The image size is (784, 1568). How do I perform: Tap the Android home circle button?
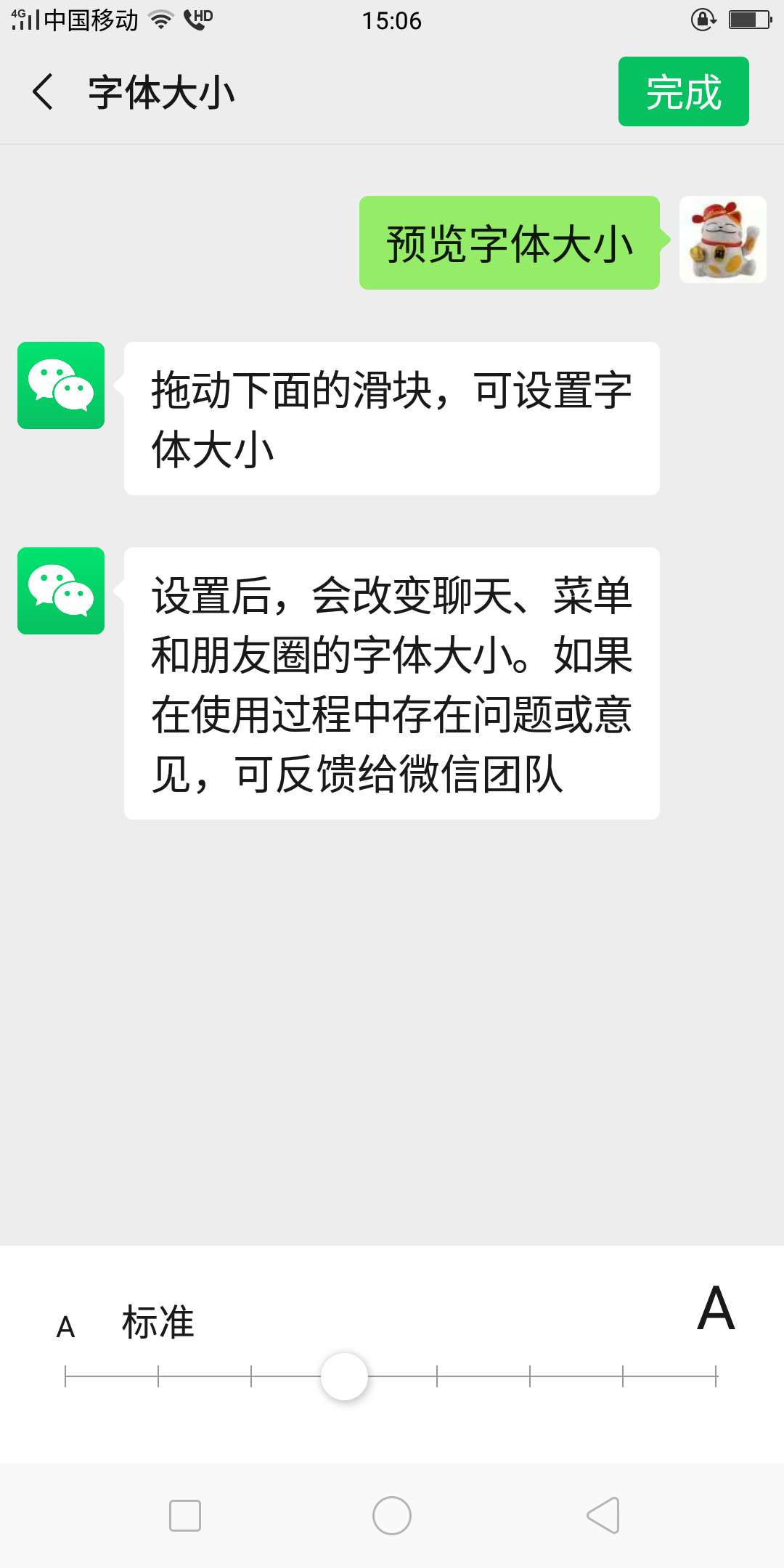[x=391, y=1516]
